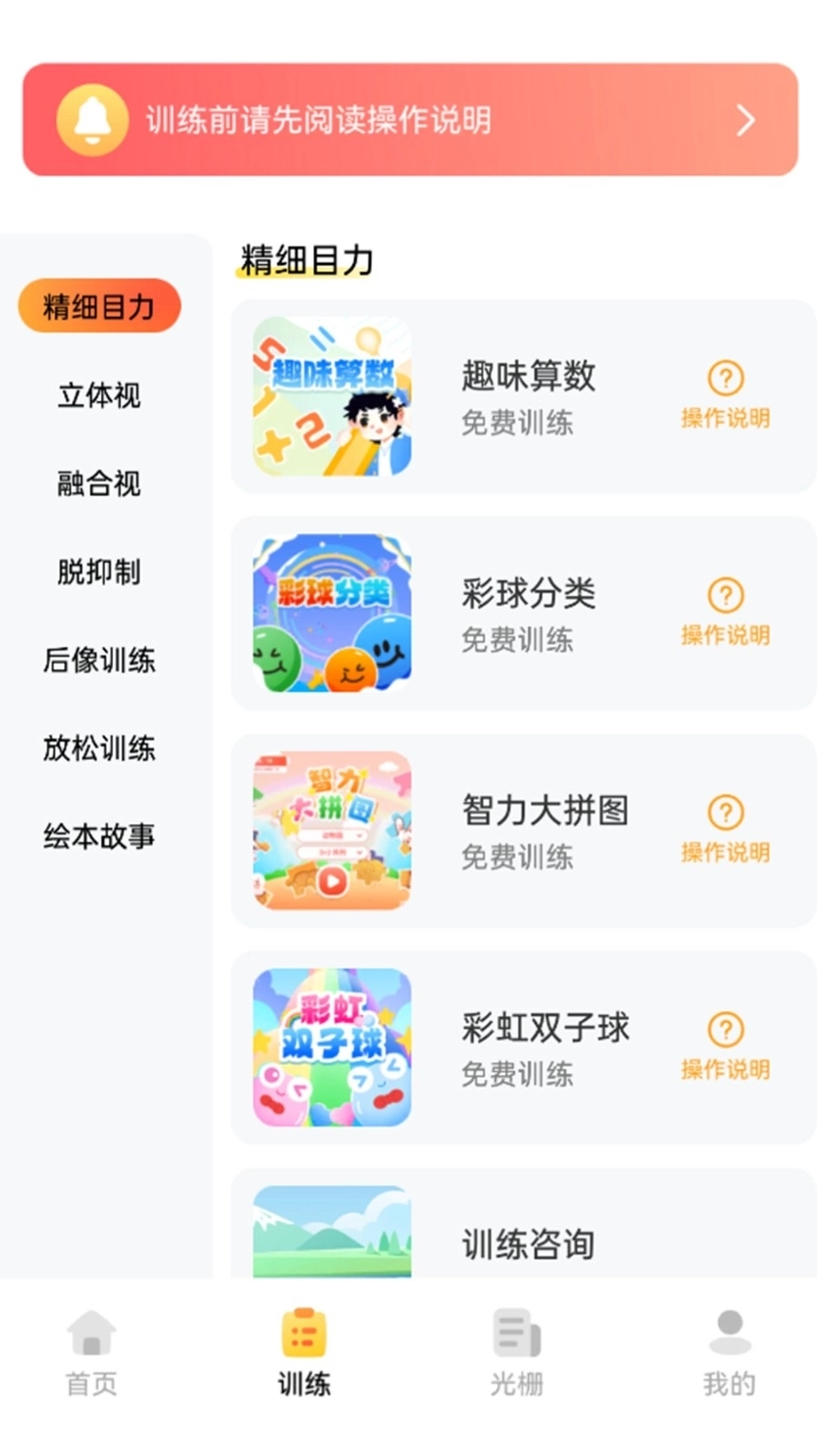Click the 光栅 grating icon

(514, 1333)
